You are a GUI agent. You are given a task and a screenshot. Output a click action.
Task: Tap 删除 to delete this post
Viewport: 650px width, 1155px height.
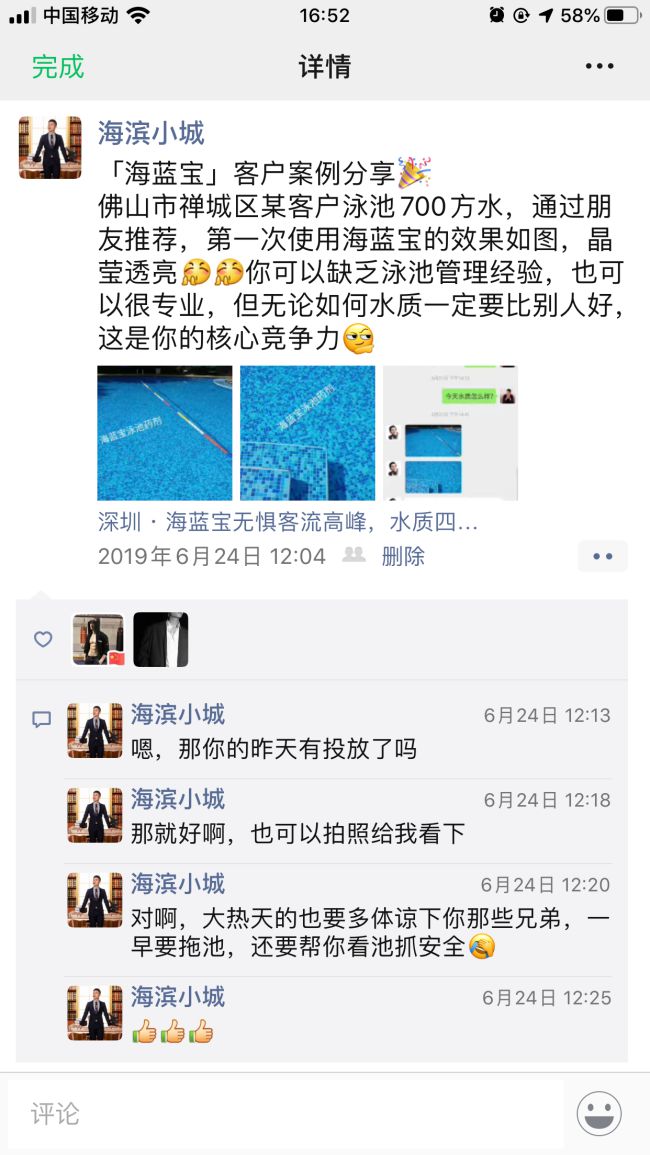pos(403,556)
